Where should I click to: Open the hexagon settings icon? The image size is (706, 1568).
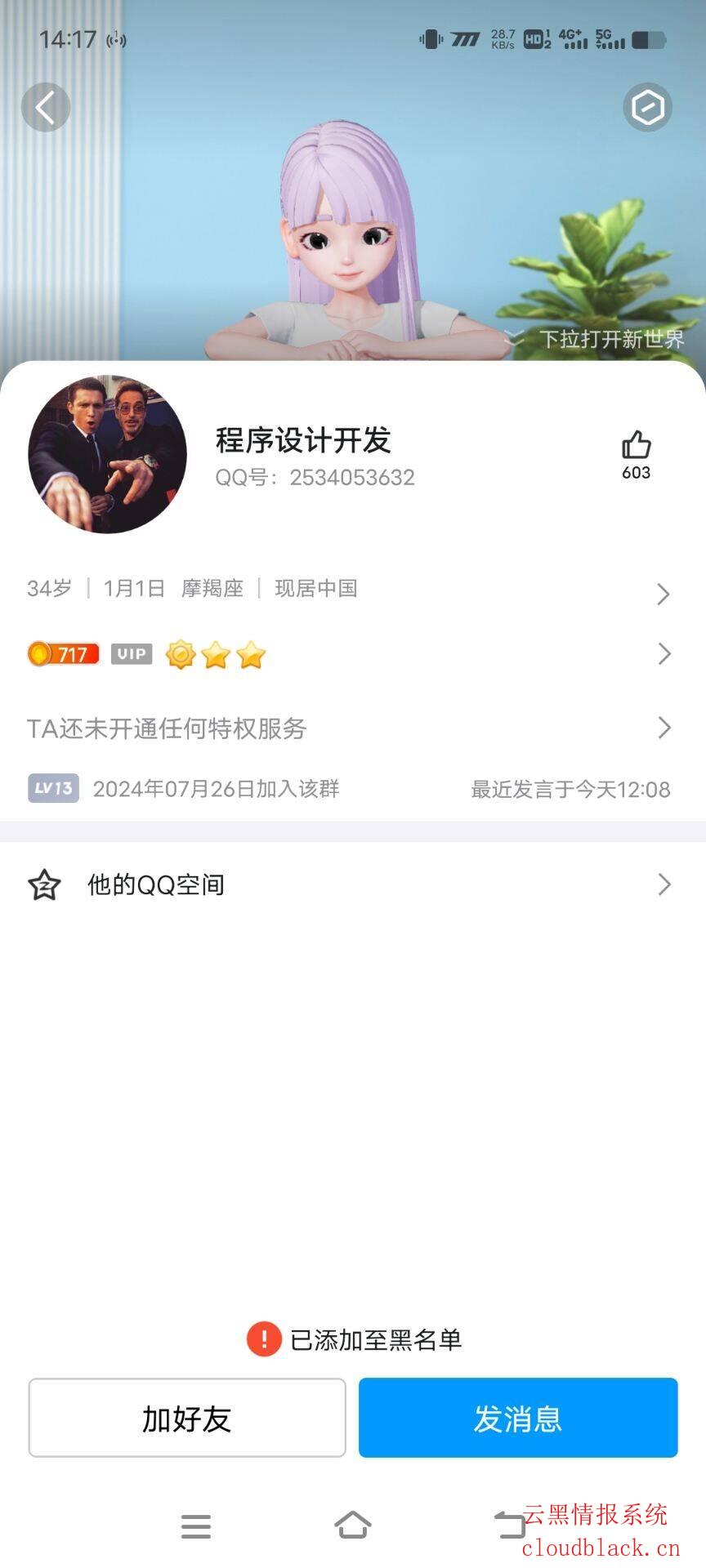click(x=647, y=107)
